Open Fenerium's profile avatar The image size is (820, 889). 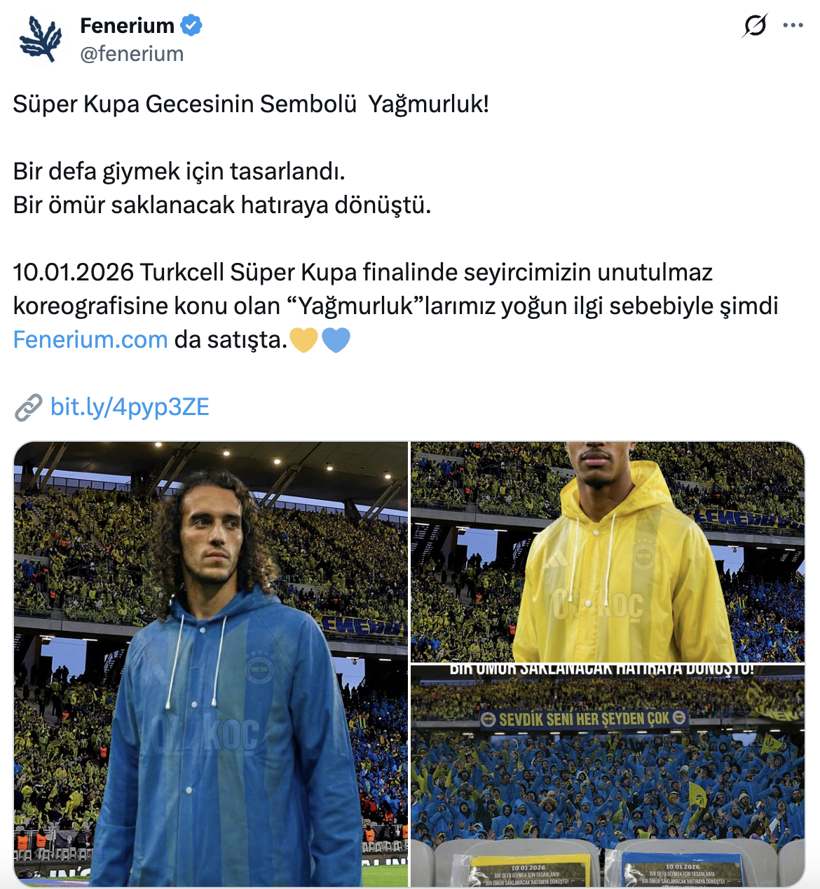tap(40, 38)
